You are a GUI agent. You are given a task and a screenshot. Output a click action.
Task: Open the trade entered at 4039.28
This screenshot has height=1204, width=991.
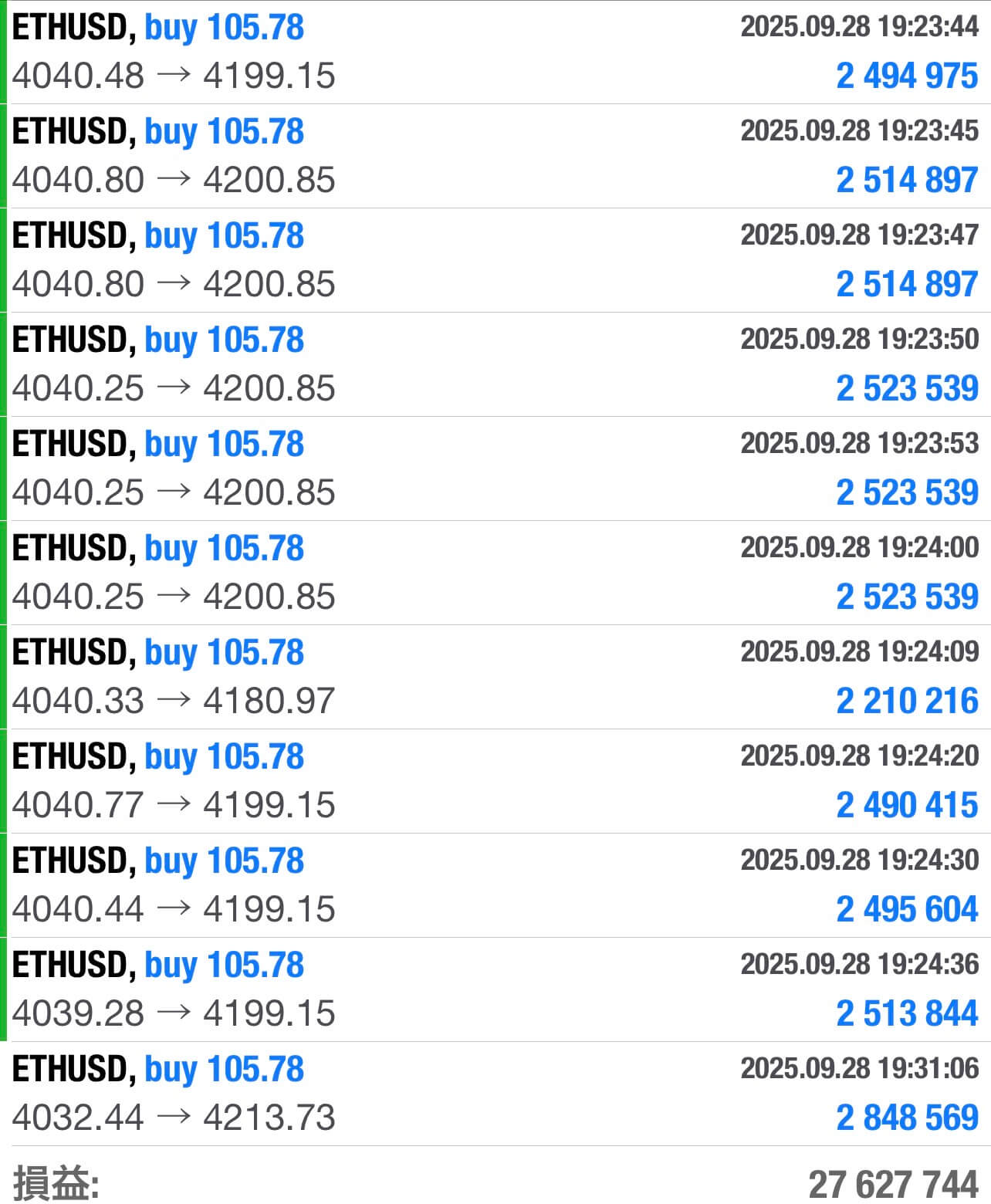[495, 989]
